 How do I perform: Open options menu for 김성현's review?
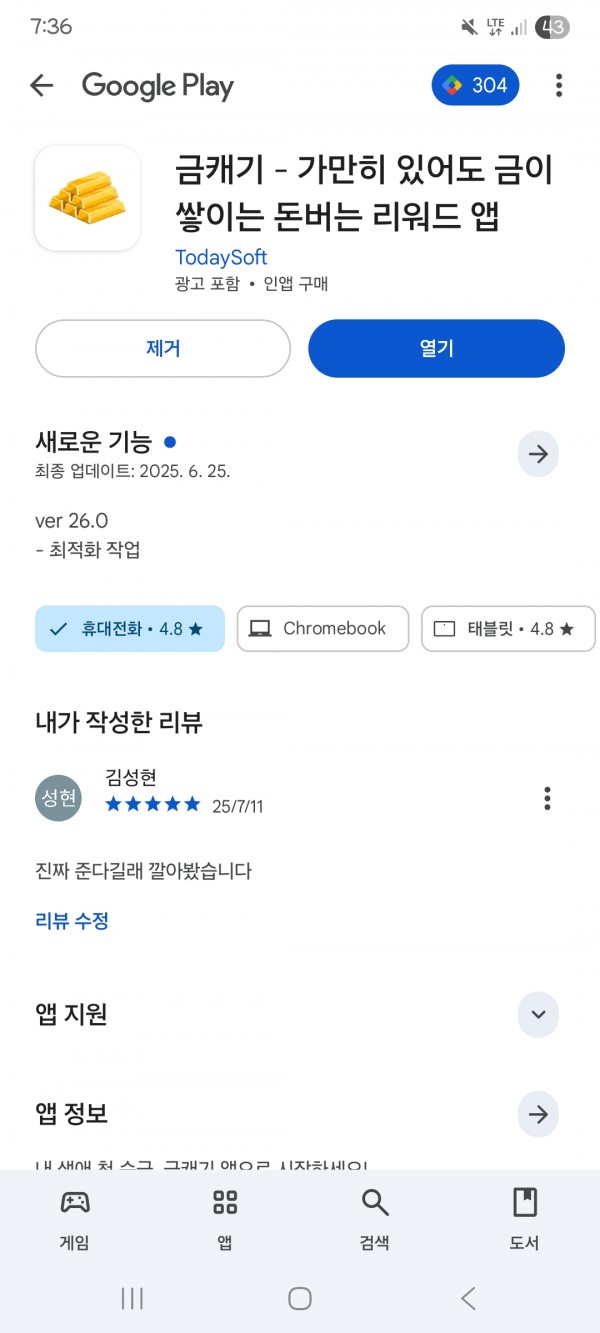[x=547, y=798]
